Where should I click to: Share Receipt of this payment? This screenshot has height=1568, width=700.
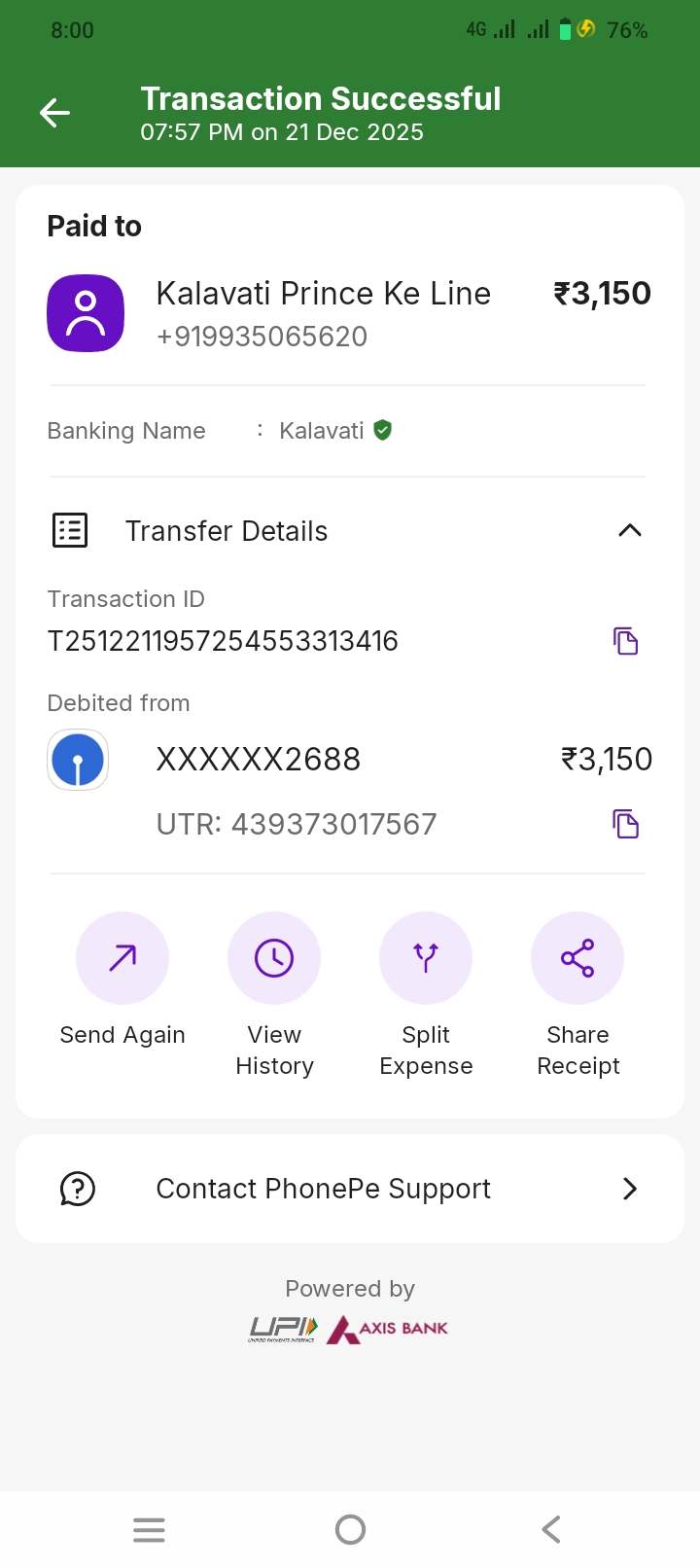pyautogui.click(x=577, y=959)
